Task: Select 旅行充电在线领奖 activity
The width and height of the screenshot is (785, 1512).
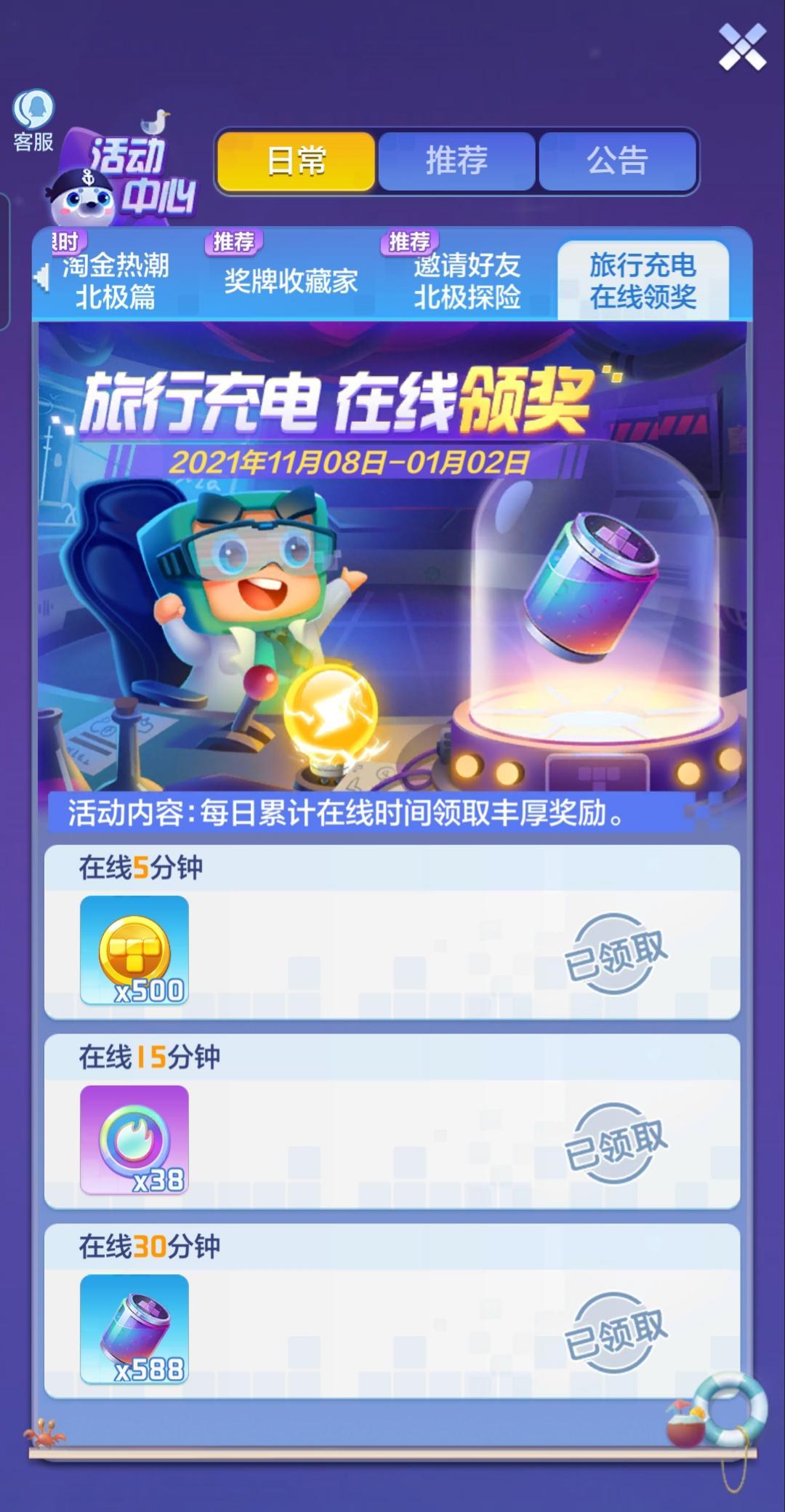Action: (x=643, y=281)
